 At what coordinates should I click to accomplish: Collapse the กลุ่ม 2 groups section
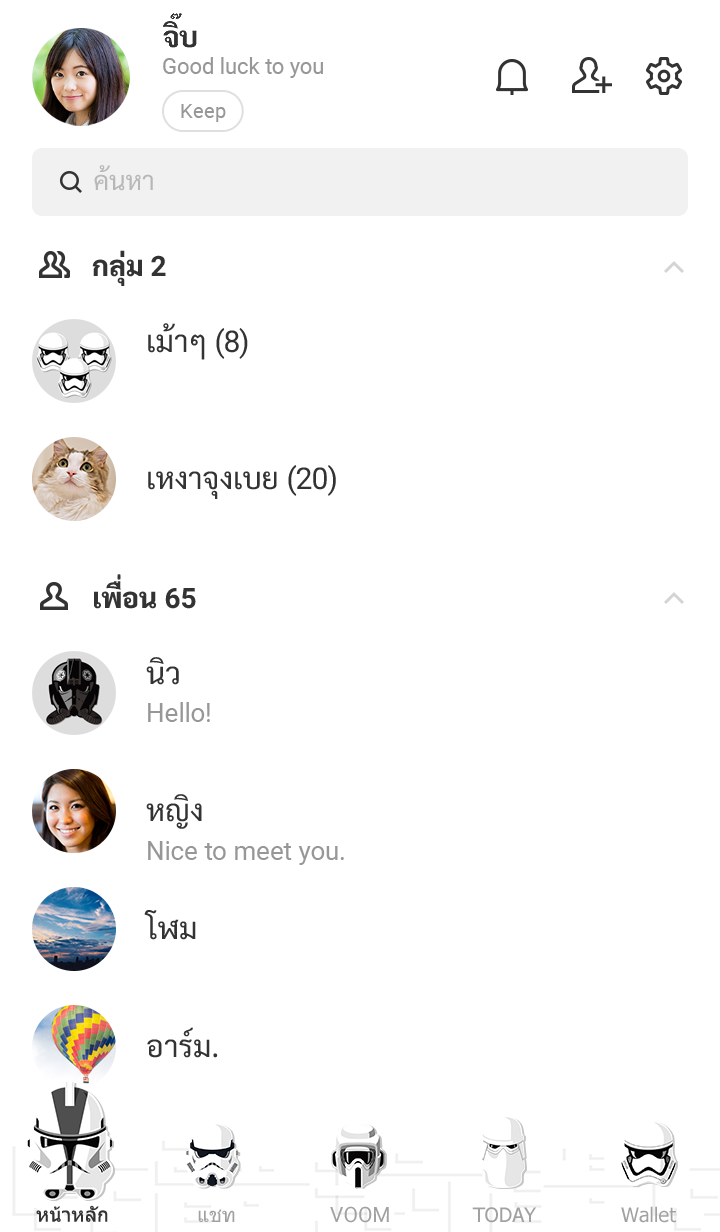(674, 267)
